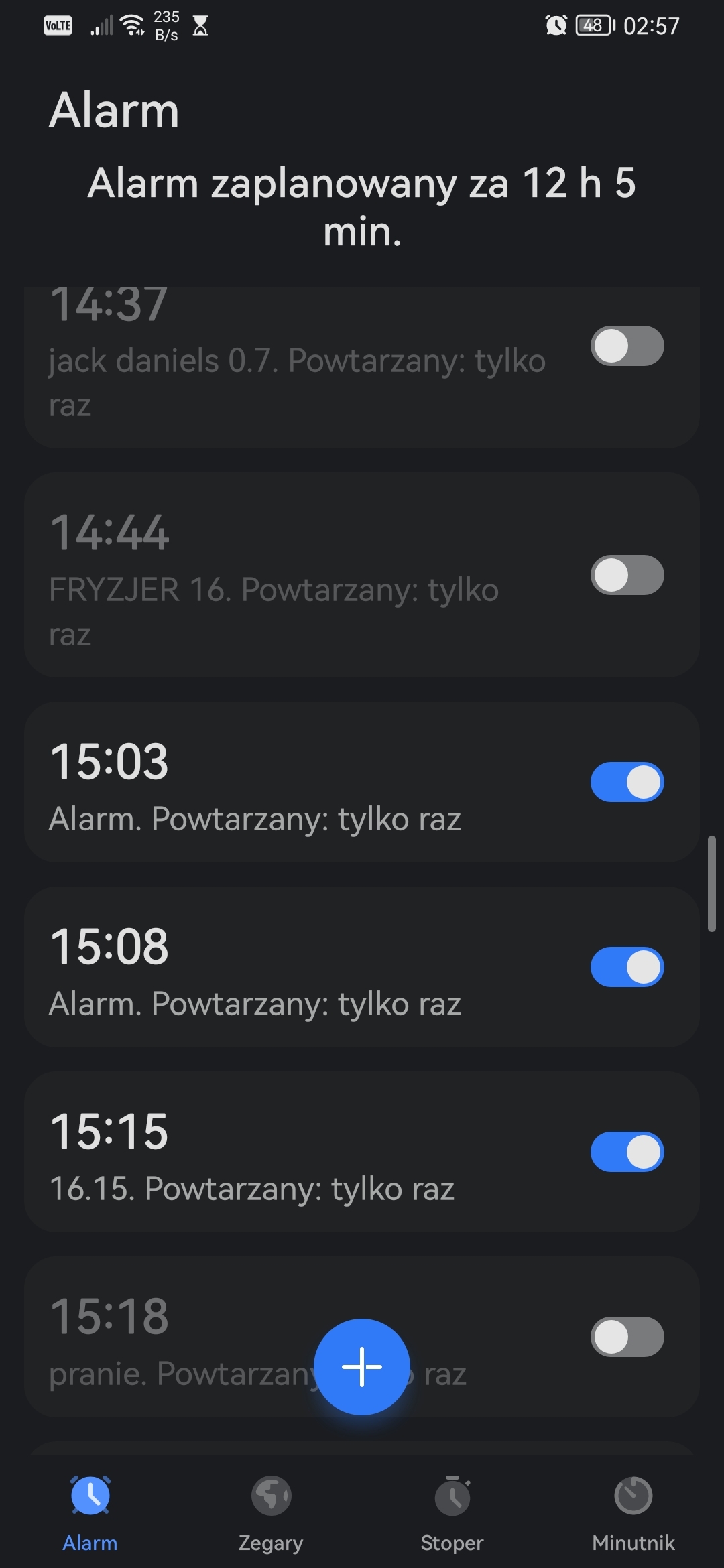The image size is (724, 1568).
Task: Turn on the 14:44 FRYZJER alarm
Action: [x=627, y=575]
